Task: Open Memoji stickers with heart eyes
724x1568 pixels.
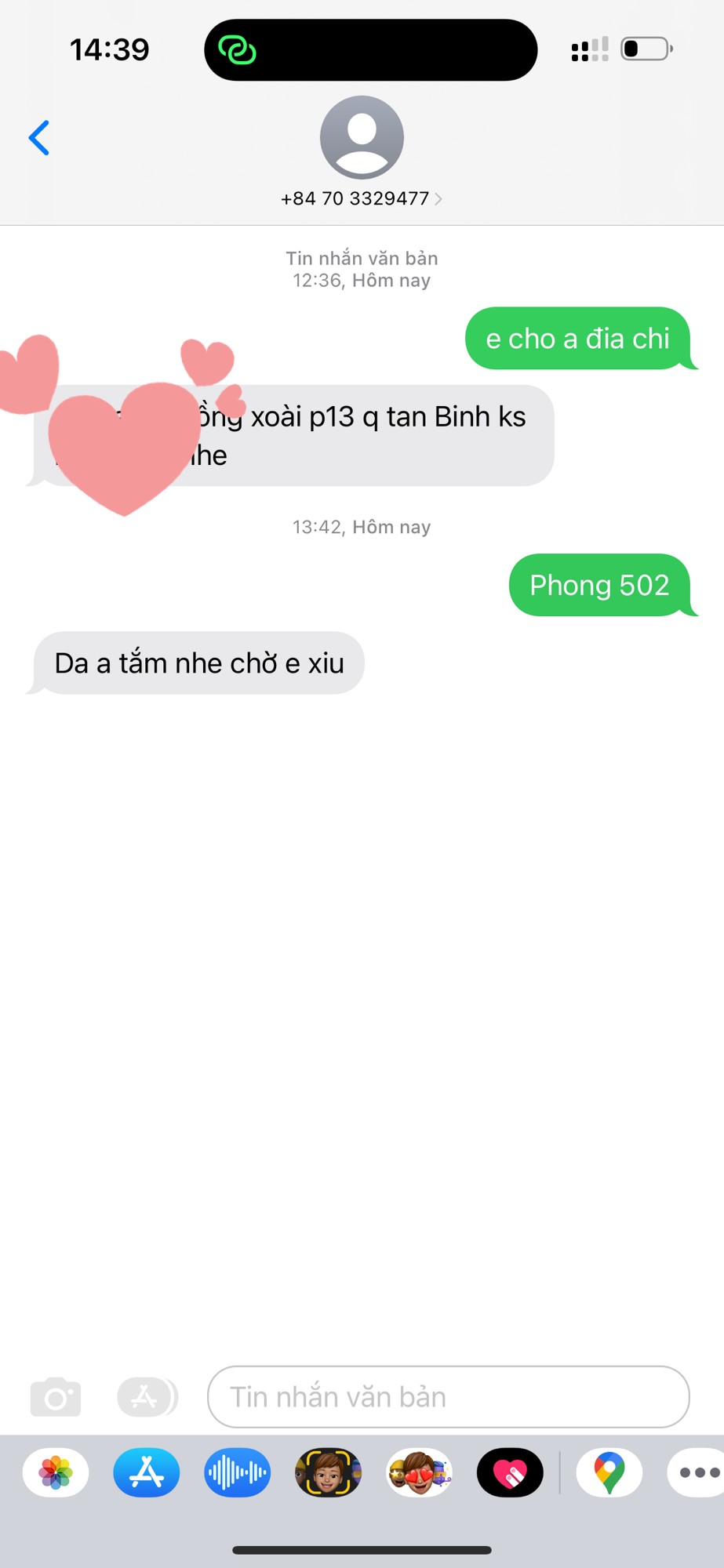Action: point(419,1472)
